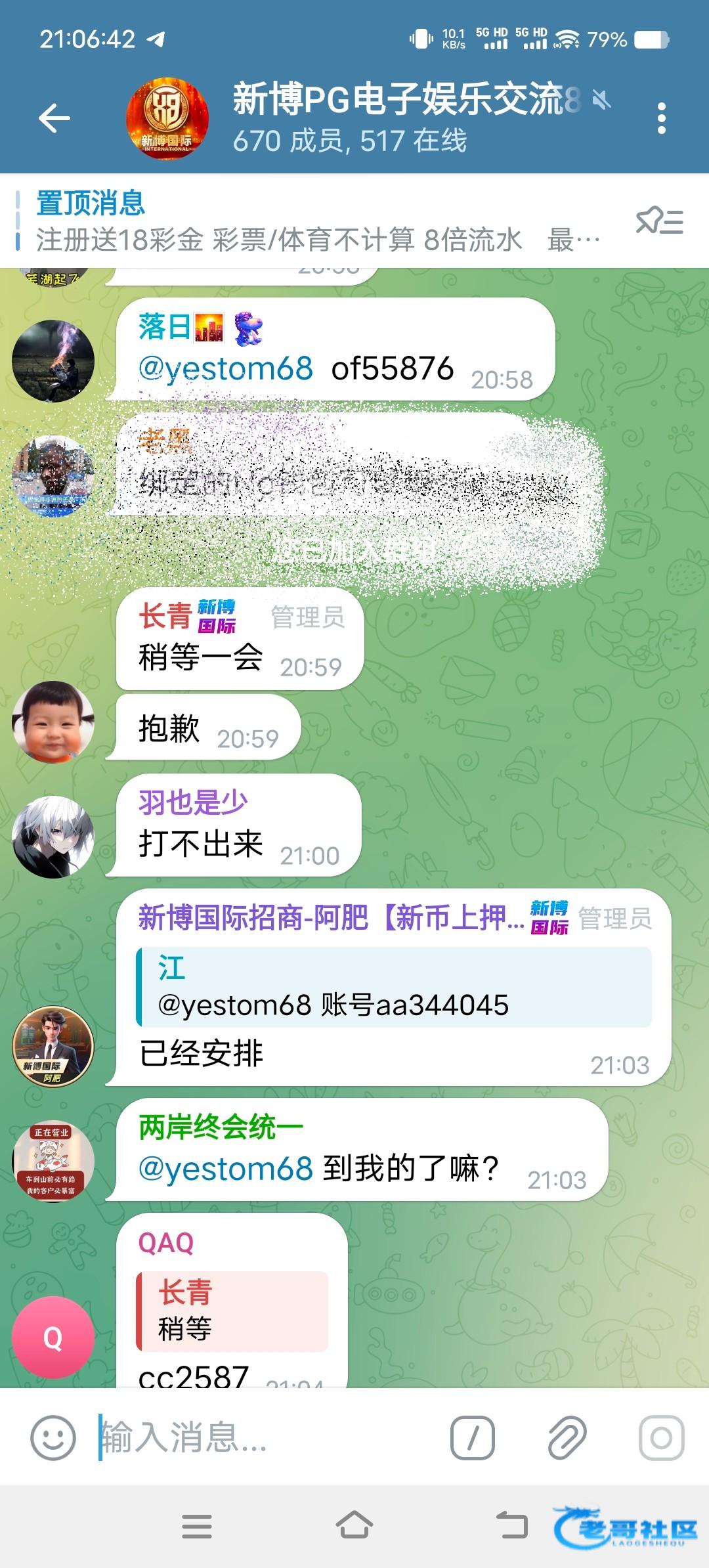Open QAQ's profile avatar
The image size is (709, 1568).
coord(53,1338)
